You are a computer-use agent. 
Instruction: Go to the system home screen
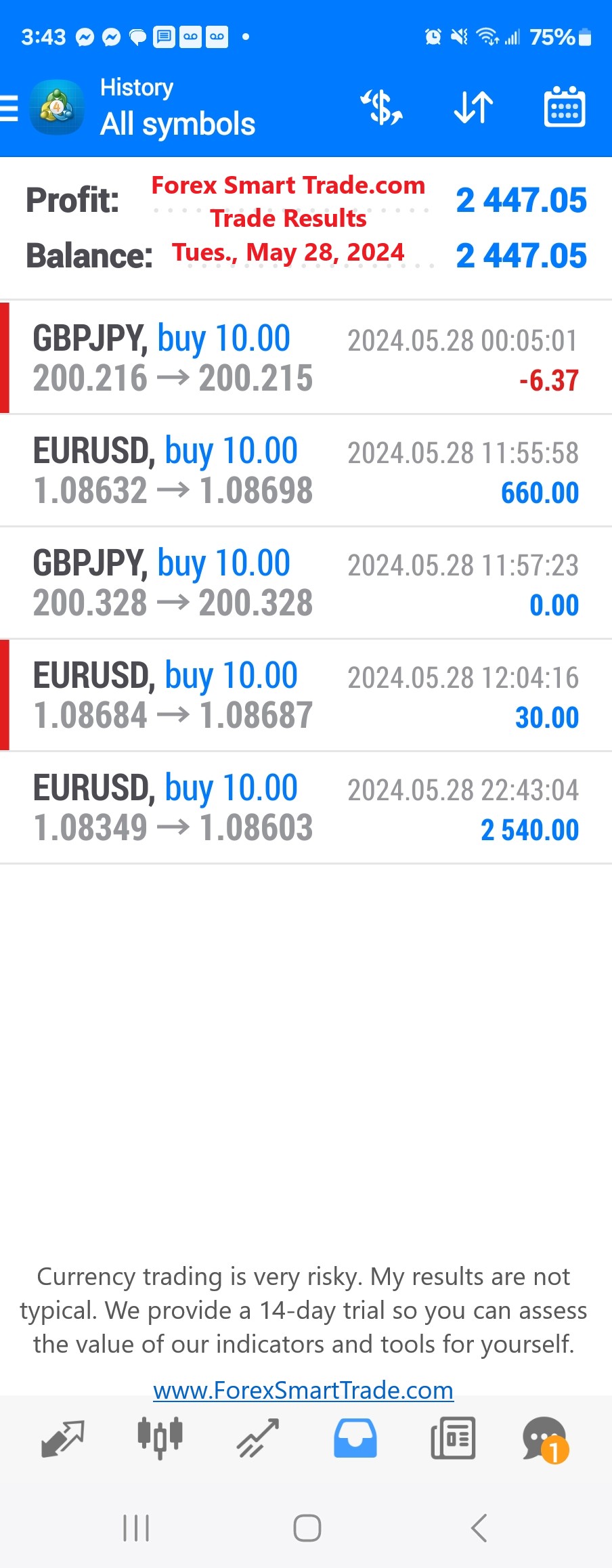(x=307, y=1528)
